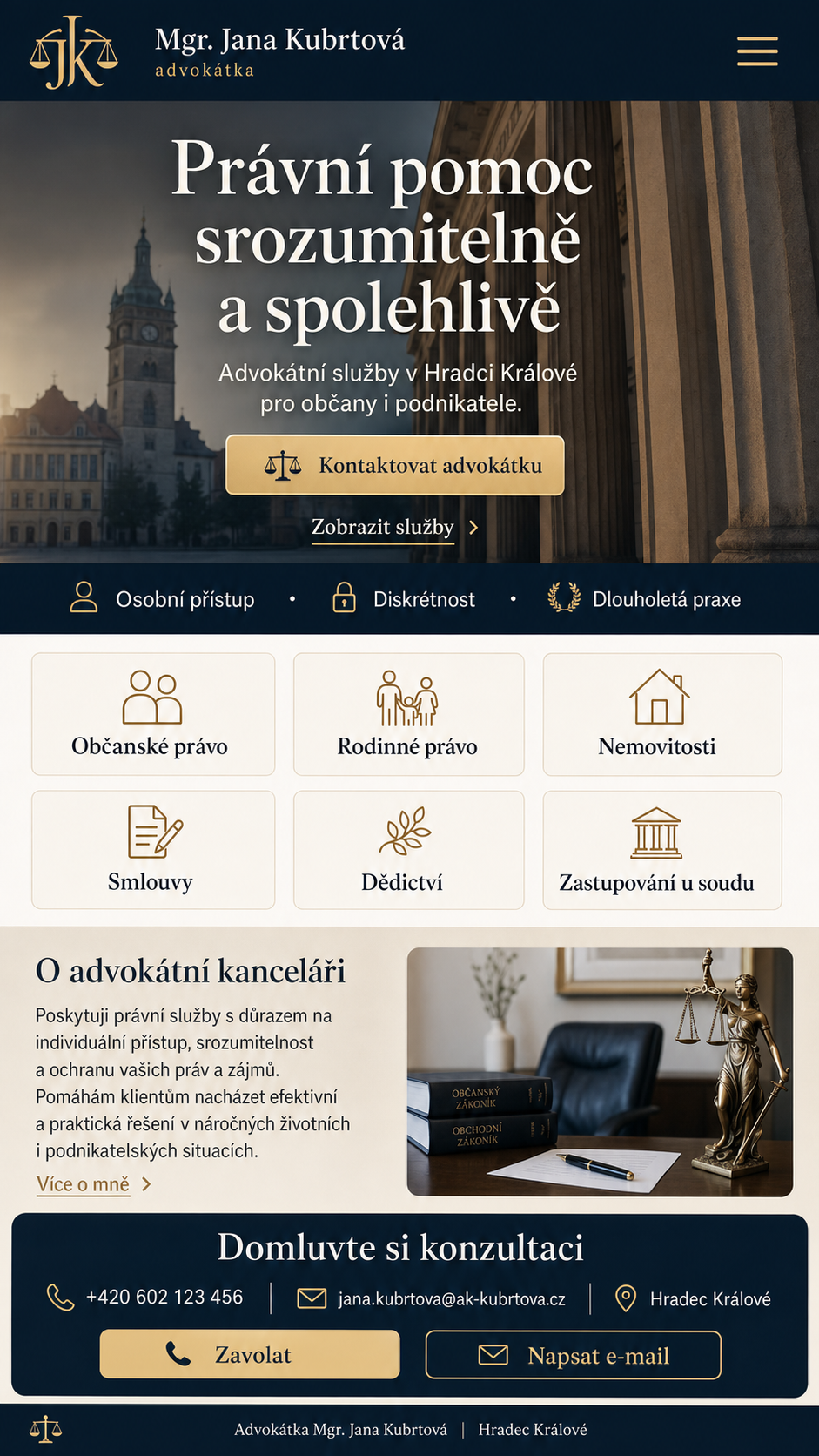Tap Kontaktovat advokátku button
819x1456 pixels.
coord(395,465)
